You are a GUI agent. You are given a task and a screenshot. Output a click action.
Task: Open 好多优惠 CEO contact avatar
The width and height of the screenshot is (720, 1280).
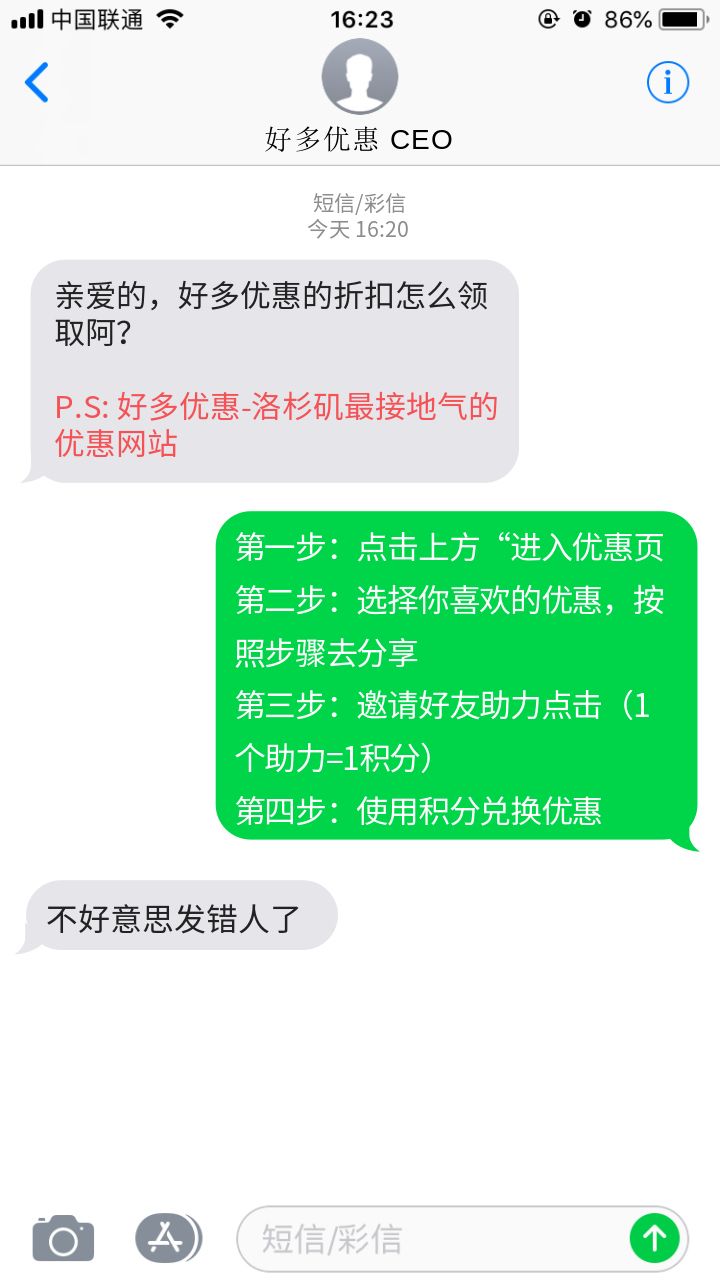click(359, 77)
